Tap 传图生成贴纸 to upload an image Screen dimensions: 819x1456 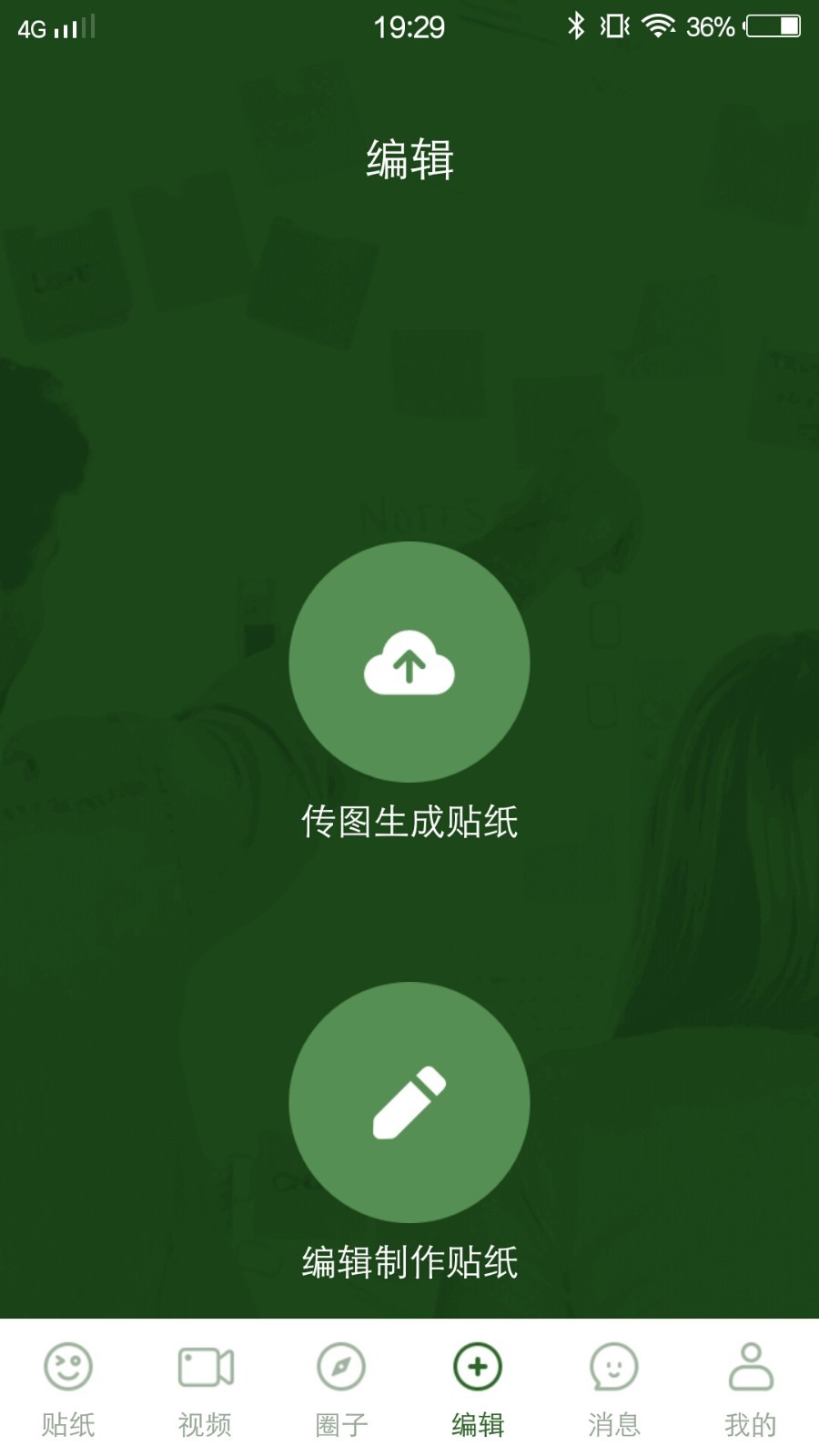tap(409, 824)
